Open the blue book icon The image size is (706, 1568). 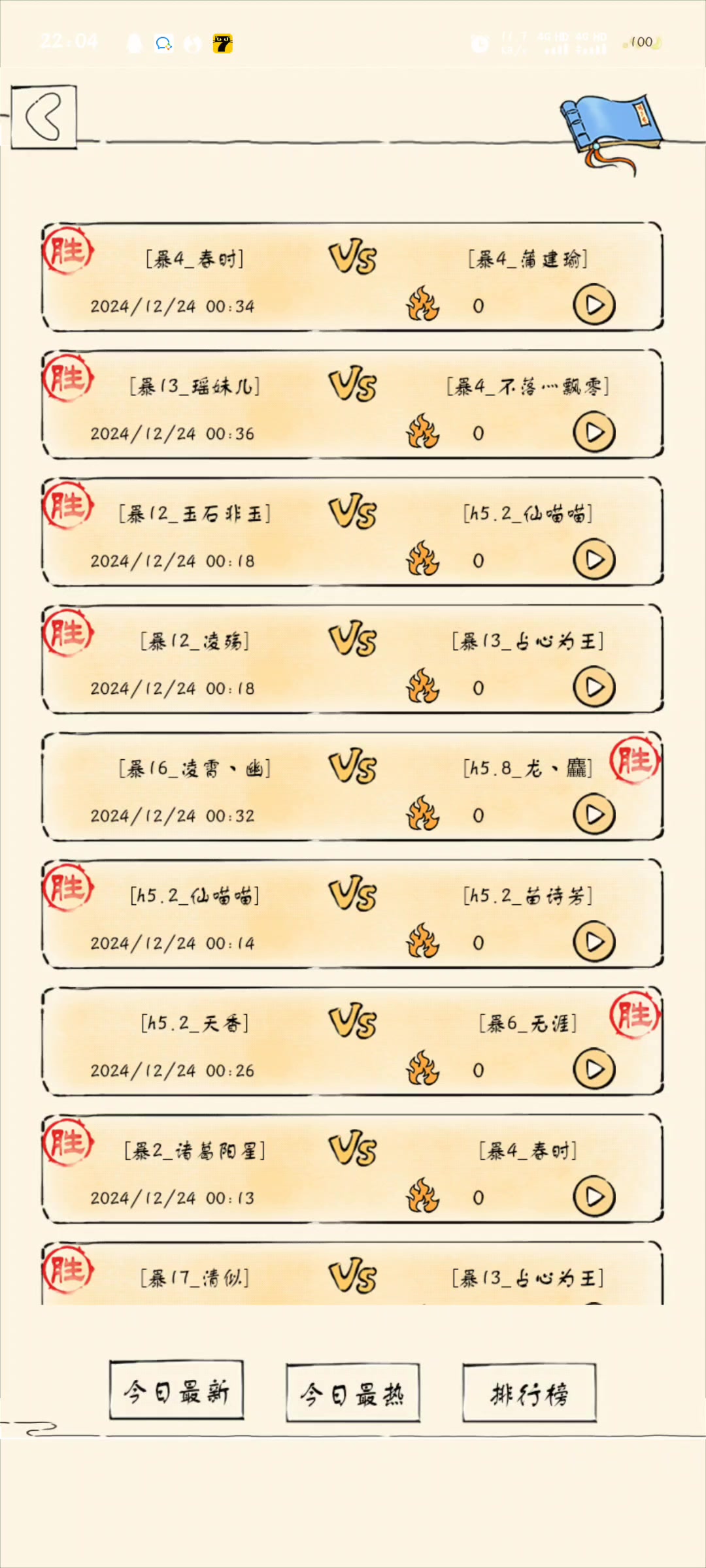click(611, 127)
